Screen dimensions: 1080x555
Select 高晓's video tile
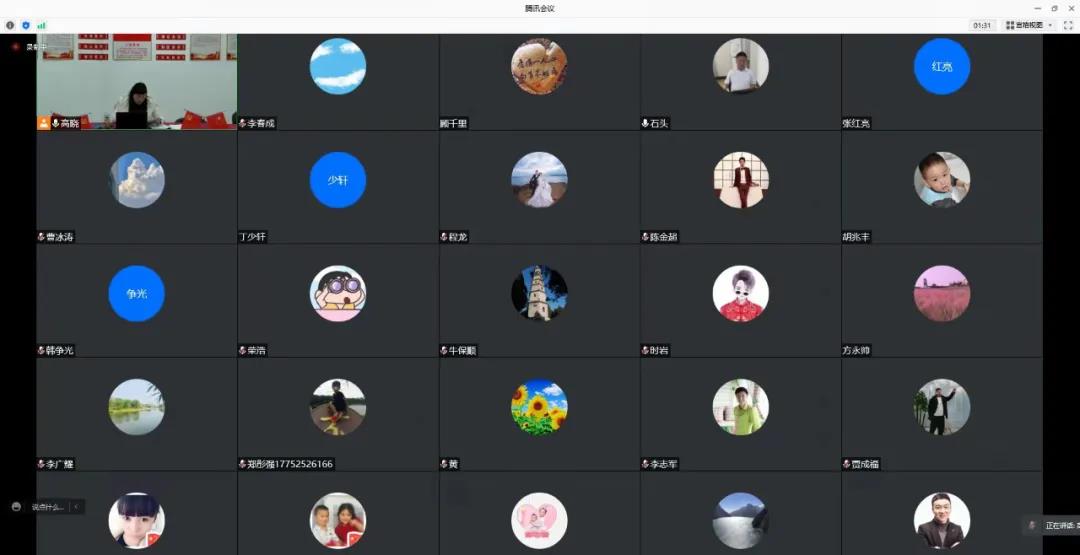coord(137,82)
